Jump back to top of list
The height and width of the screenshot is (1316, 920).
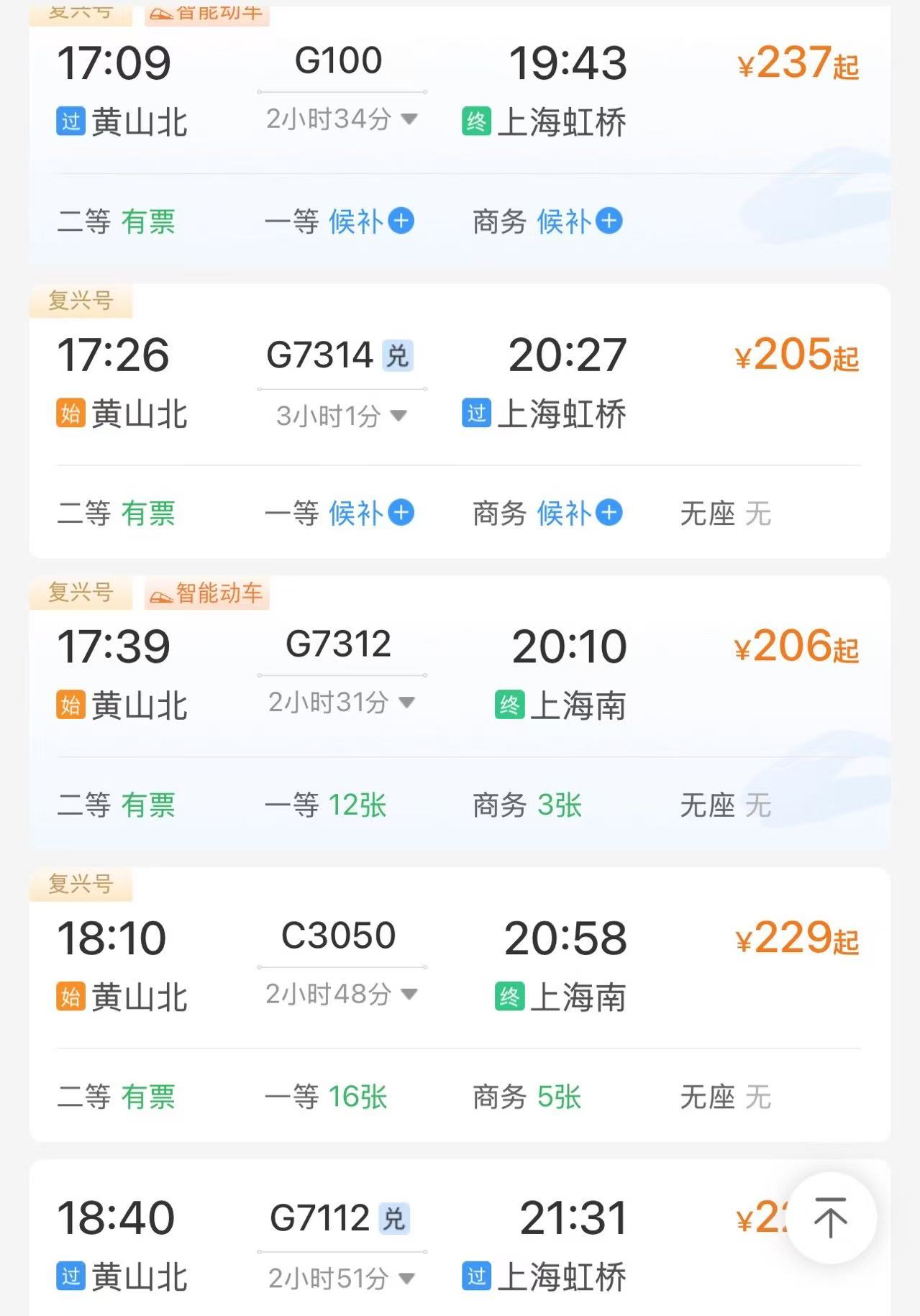pyautogui.click(x=831, y=1217)
